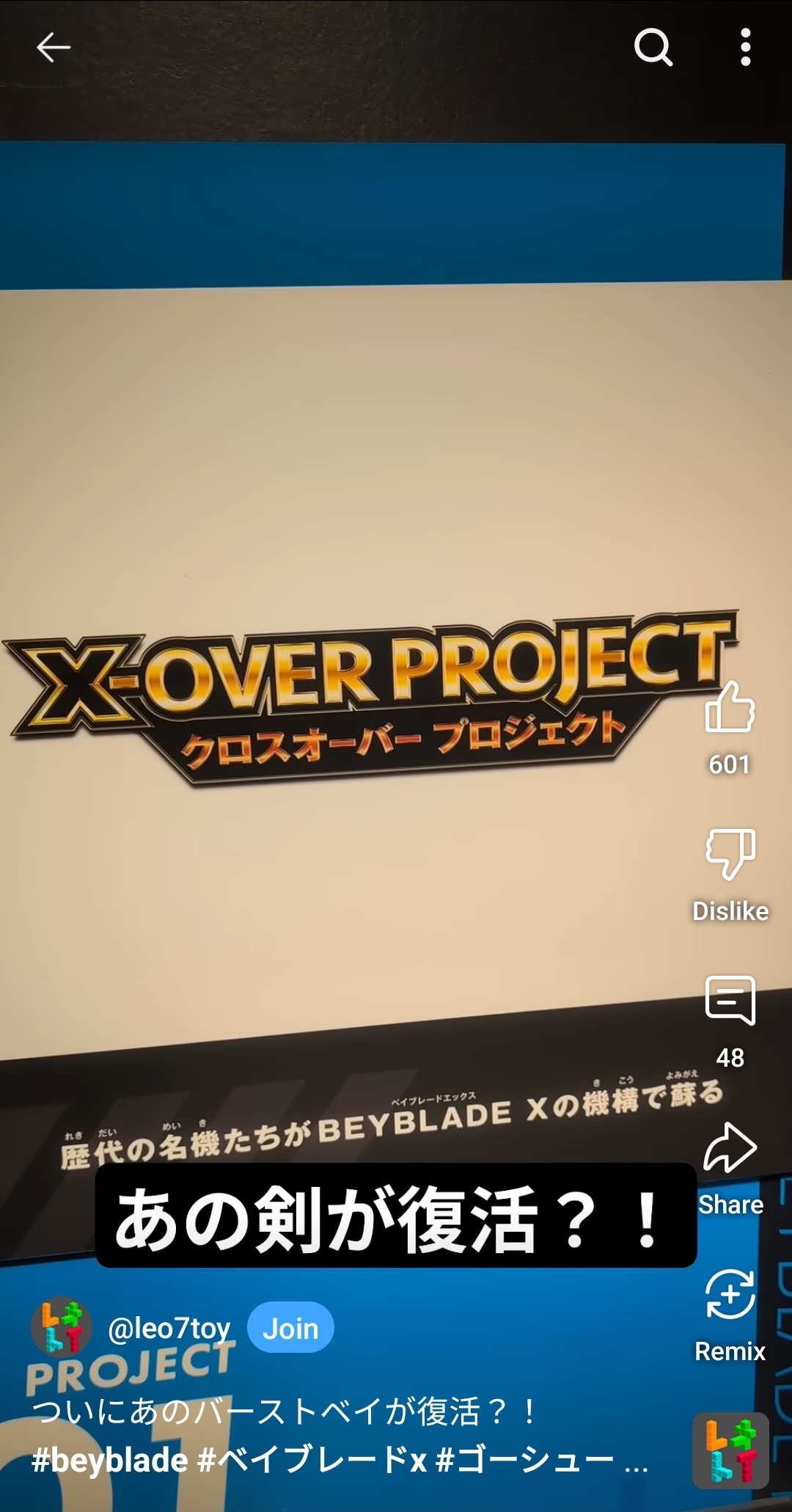Viewport: 792px width, 1512px height.
Task: Open the comments section
Action: pyautogui.click(x=730, y=1001)
